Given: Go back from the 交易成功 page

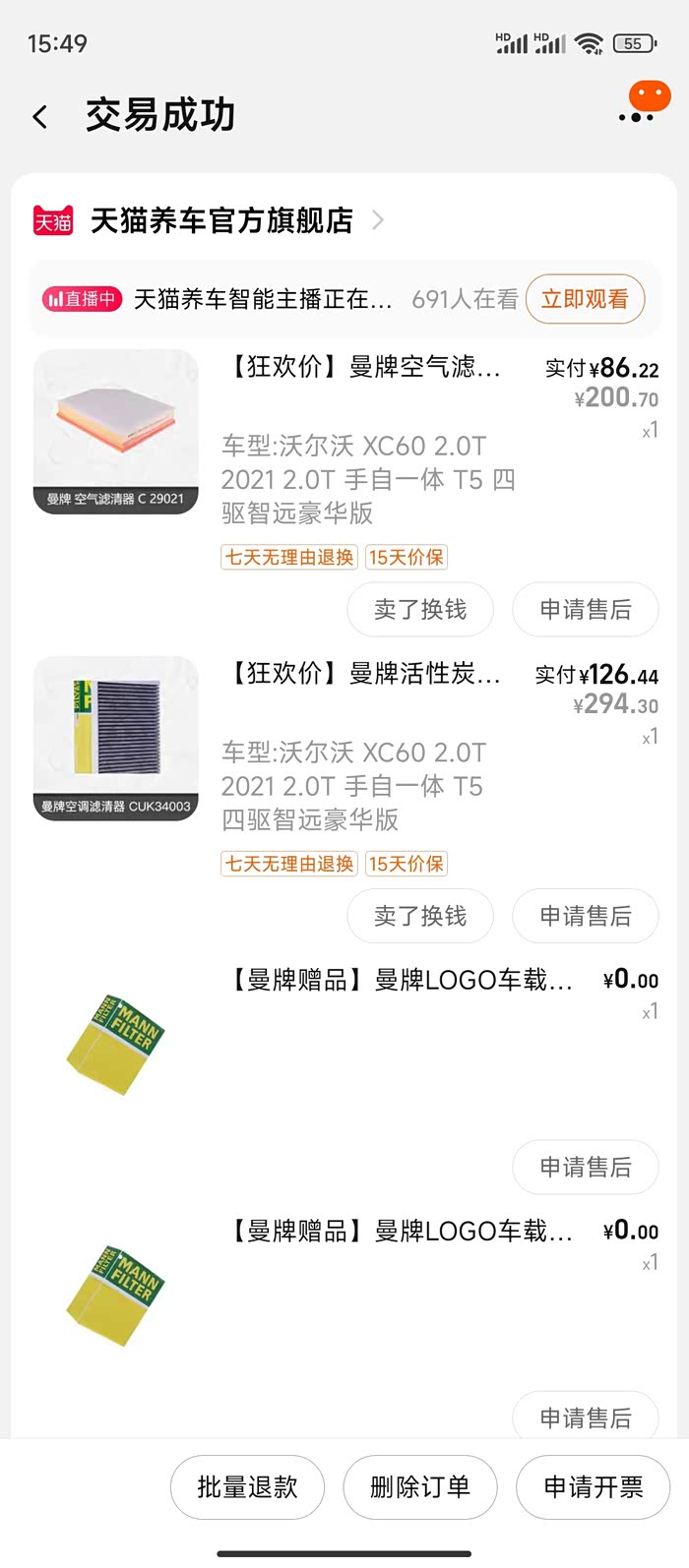Looking at the screenshot, I should pyautogui.click(x=40, y=117).
